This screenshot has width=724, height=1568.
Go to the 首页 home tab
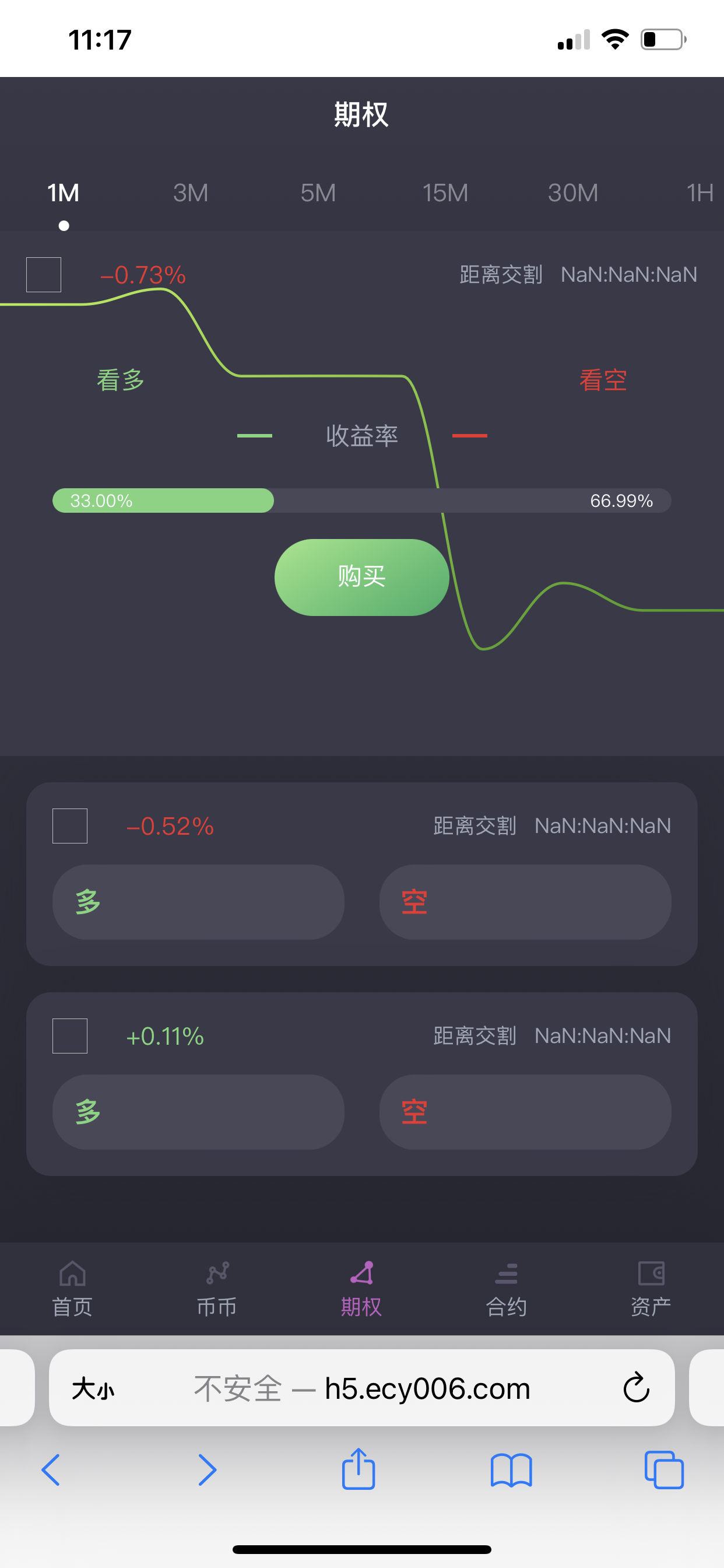click(72, 1289)
